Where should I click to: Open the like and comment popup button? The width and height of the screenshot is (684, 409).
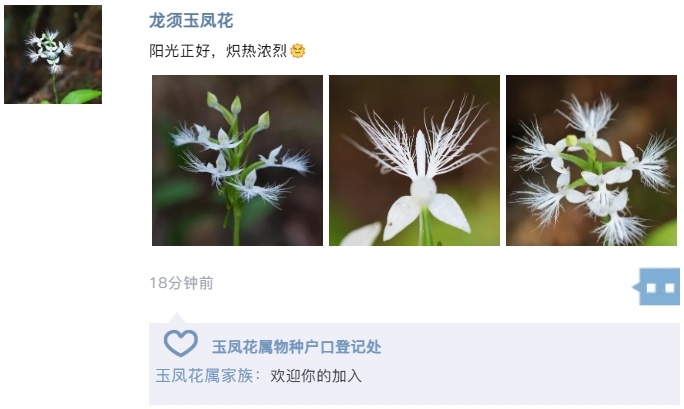pos(659,287)
